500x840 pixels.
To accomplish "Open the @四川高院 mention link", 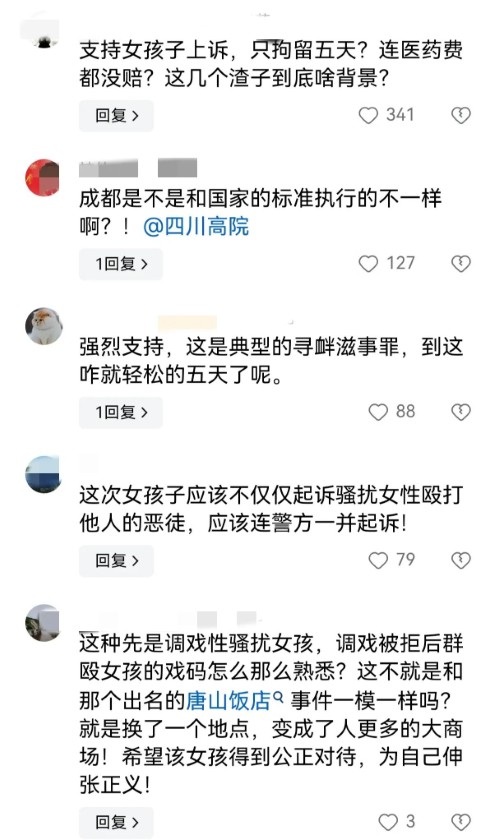I will pyautogui.click(x=196, y=227).
